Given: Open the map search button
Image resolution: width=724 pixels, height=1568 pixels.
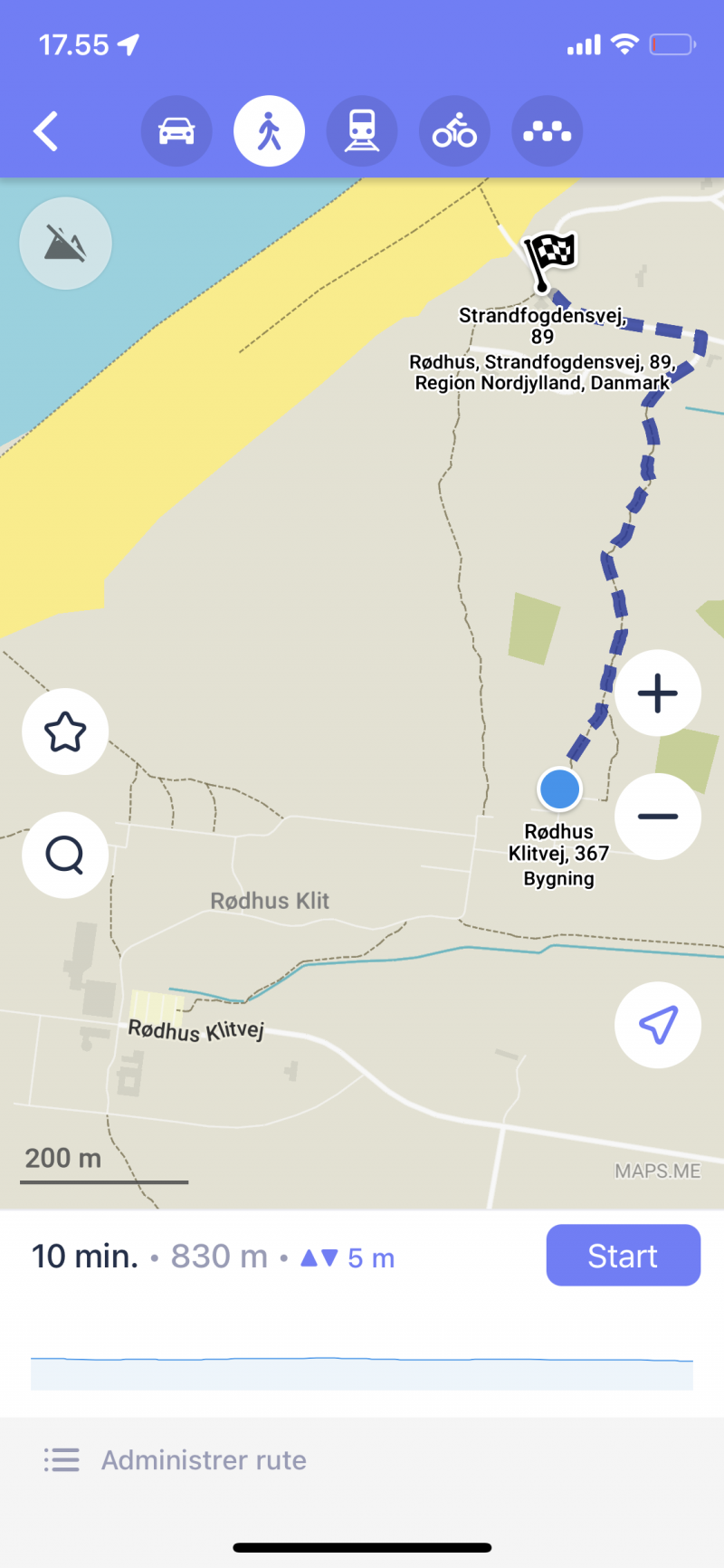Looking at the screenshot, I should coord(65,855).
